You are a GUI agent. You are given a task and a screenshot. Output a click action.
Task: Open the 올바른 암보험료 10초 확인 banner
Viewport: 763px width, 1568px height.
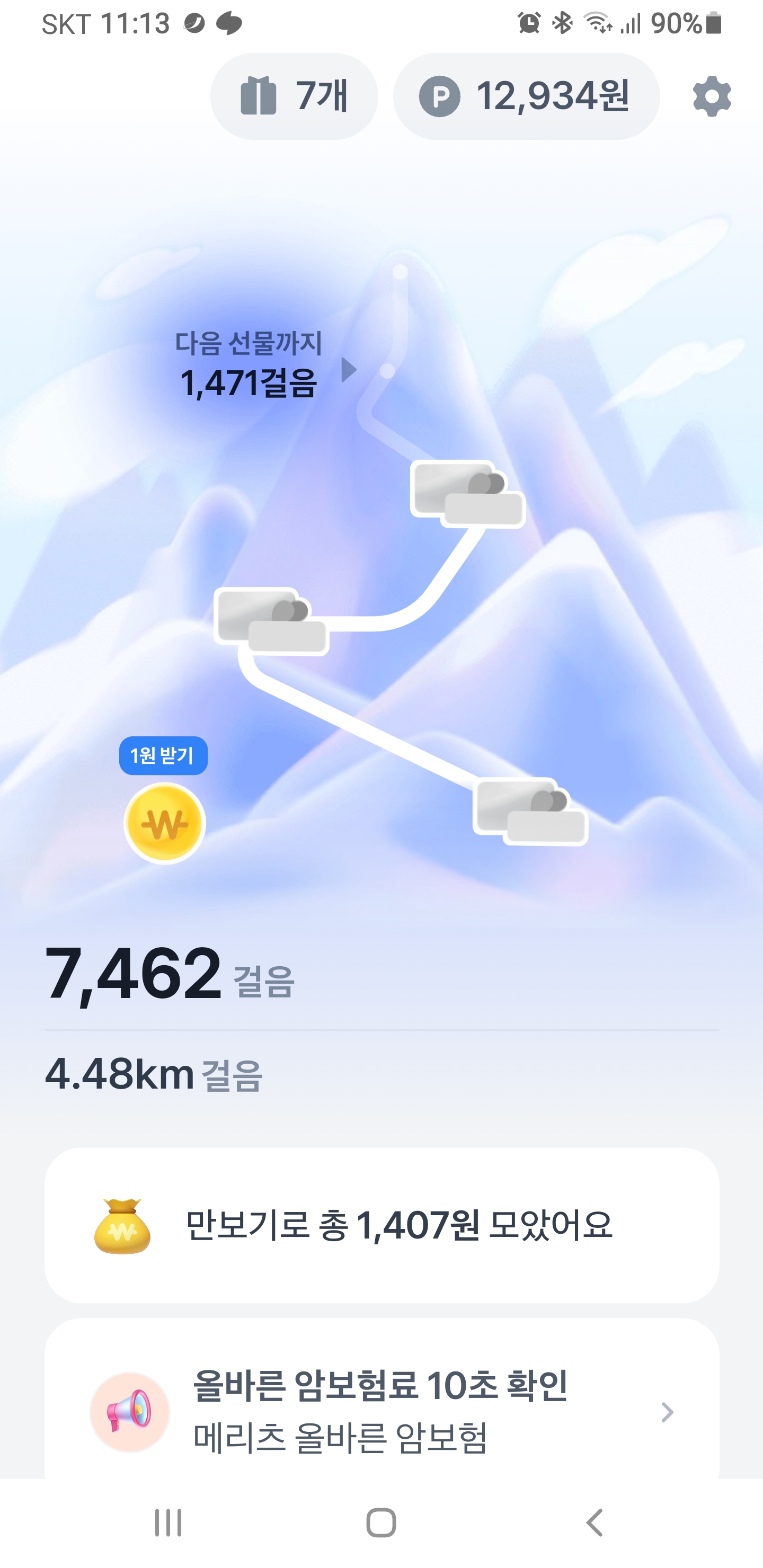[382, 1411]
